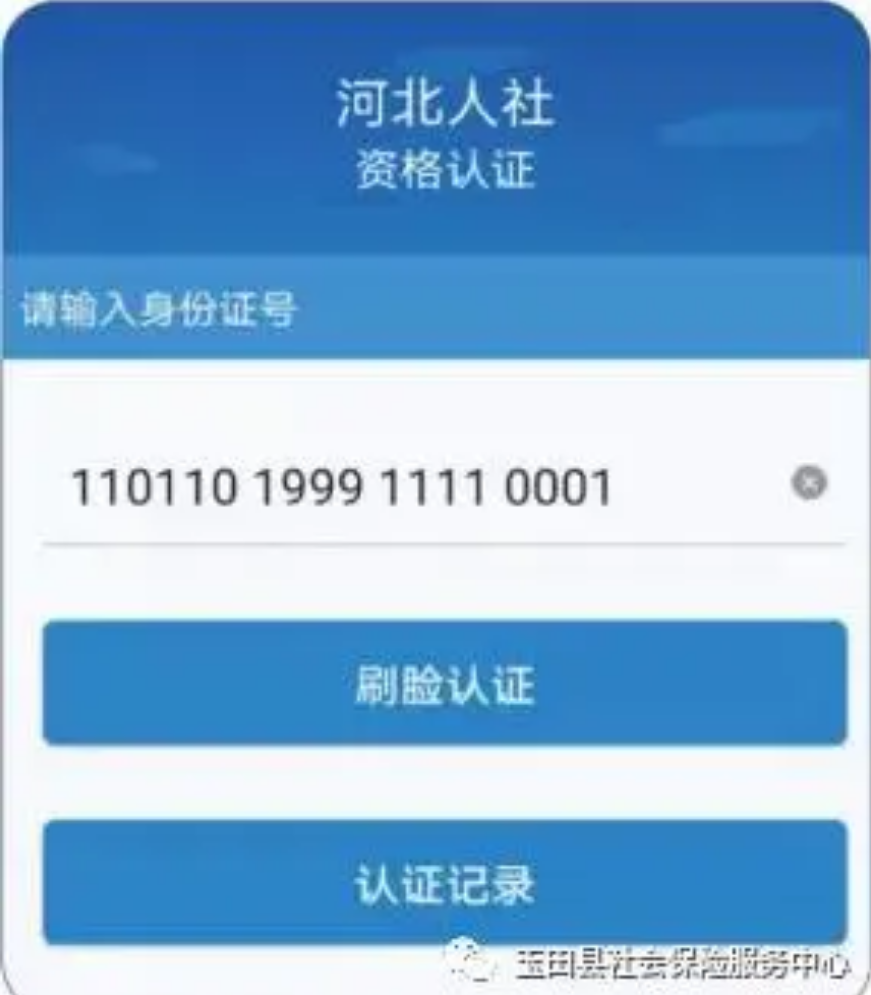Tap the ID number input field
The height and width of the screenshot is (995, 871).
[400, 487]
